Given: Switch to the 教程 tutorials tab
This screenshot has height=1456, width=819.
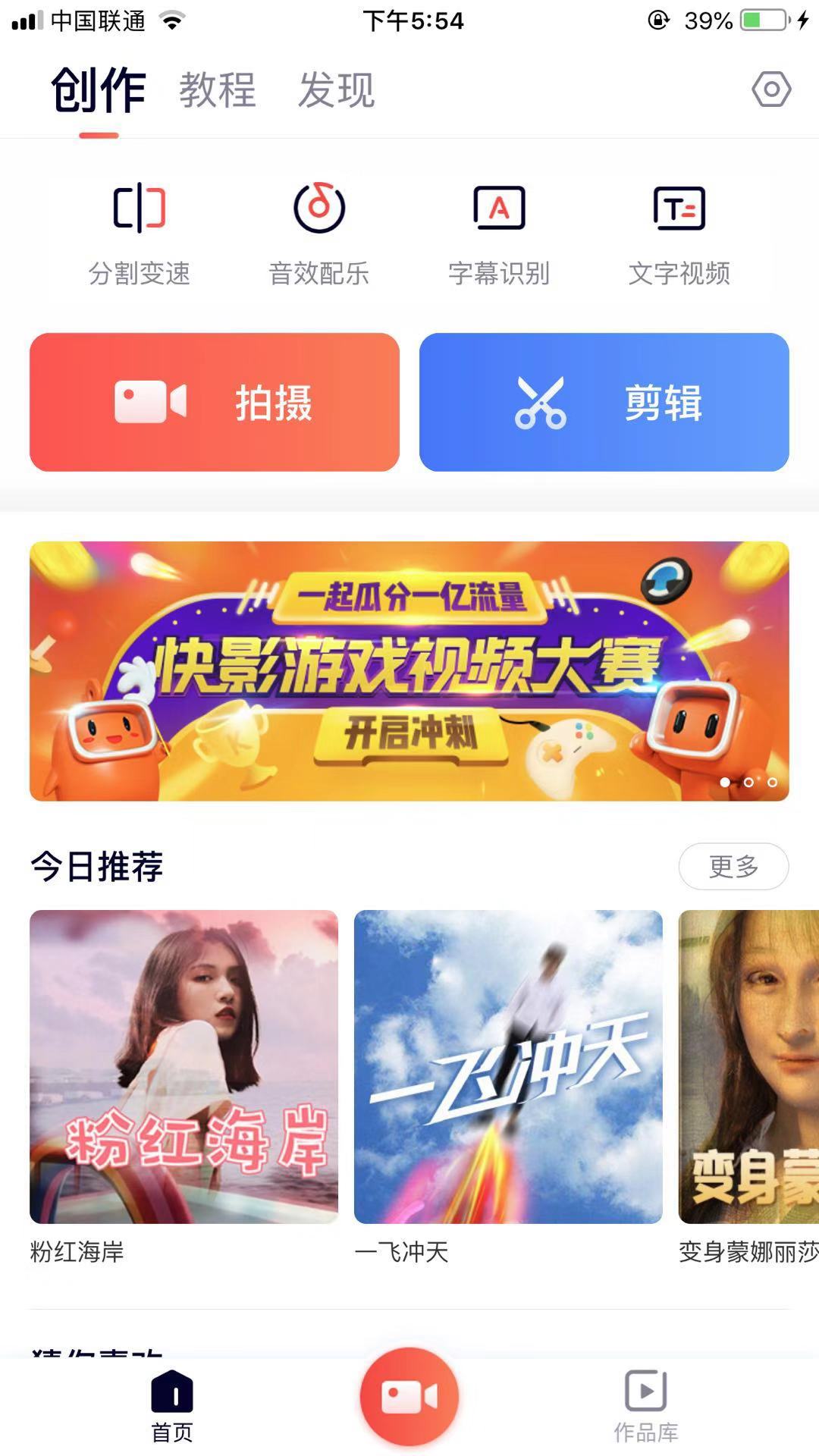Looking at the screenshot, I should (218, 89).
